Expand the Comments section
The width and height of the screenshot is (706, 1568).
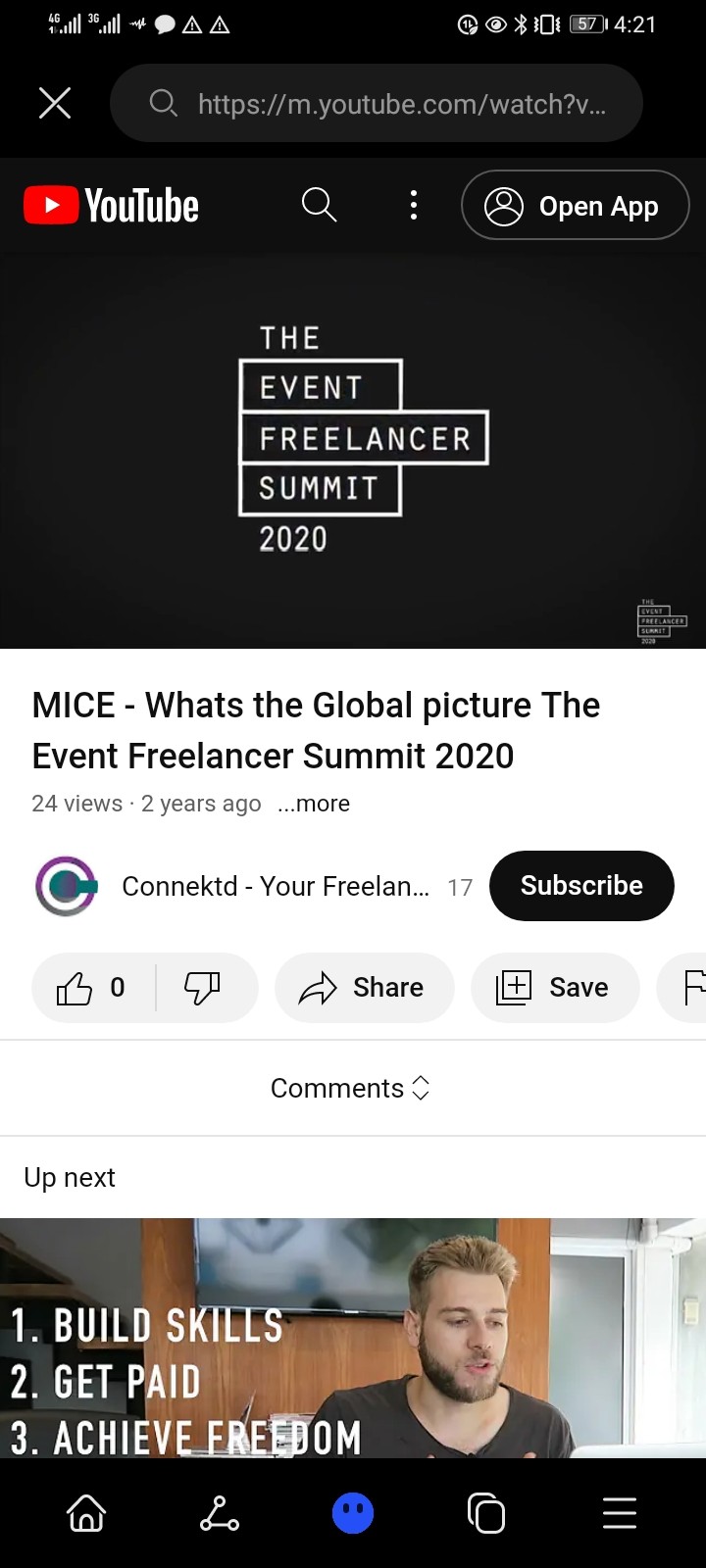(351, 1088)
